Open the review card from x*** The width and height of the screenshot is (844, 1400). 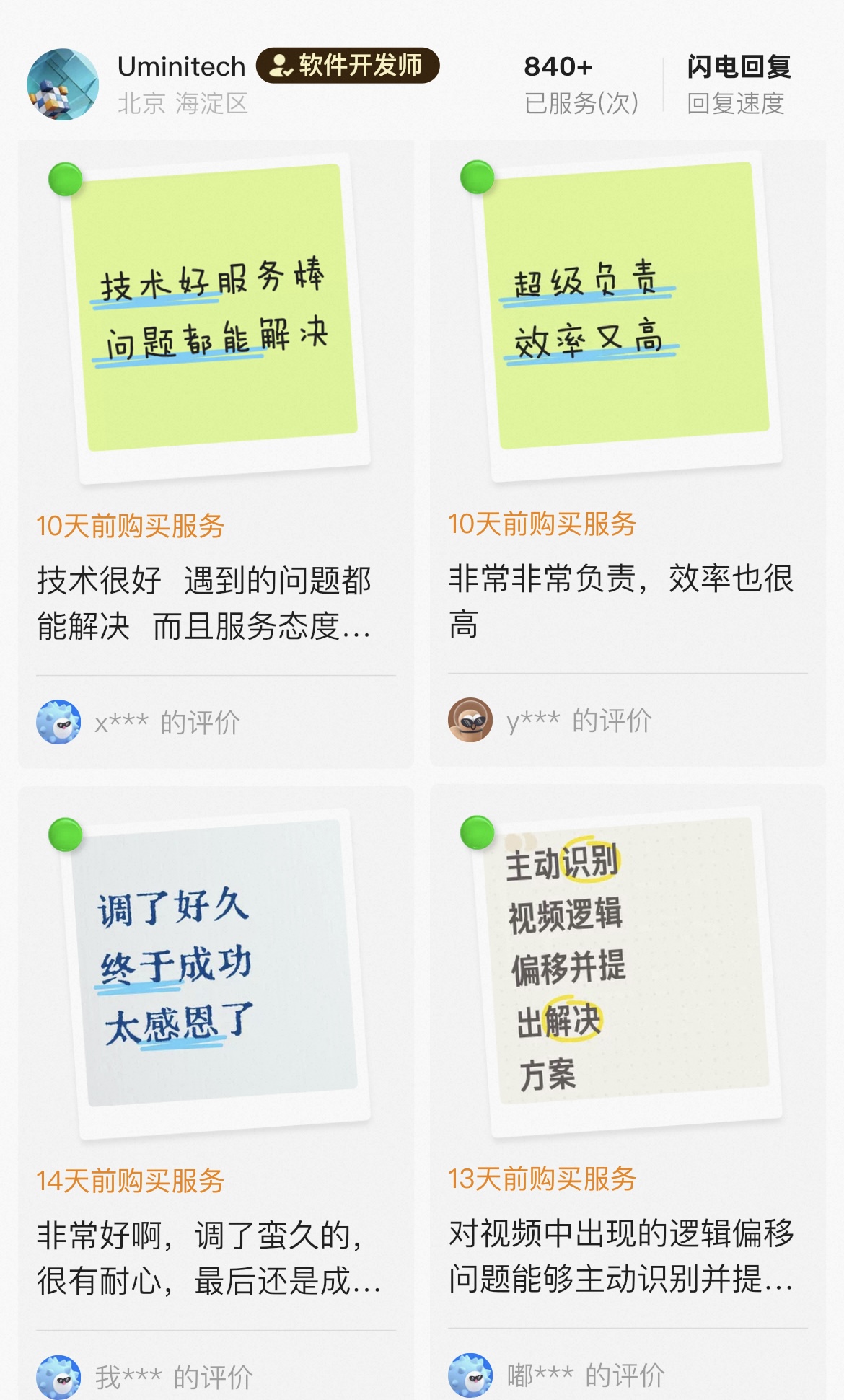[x=215, y=454]
